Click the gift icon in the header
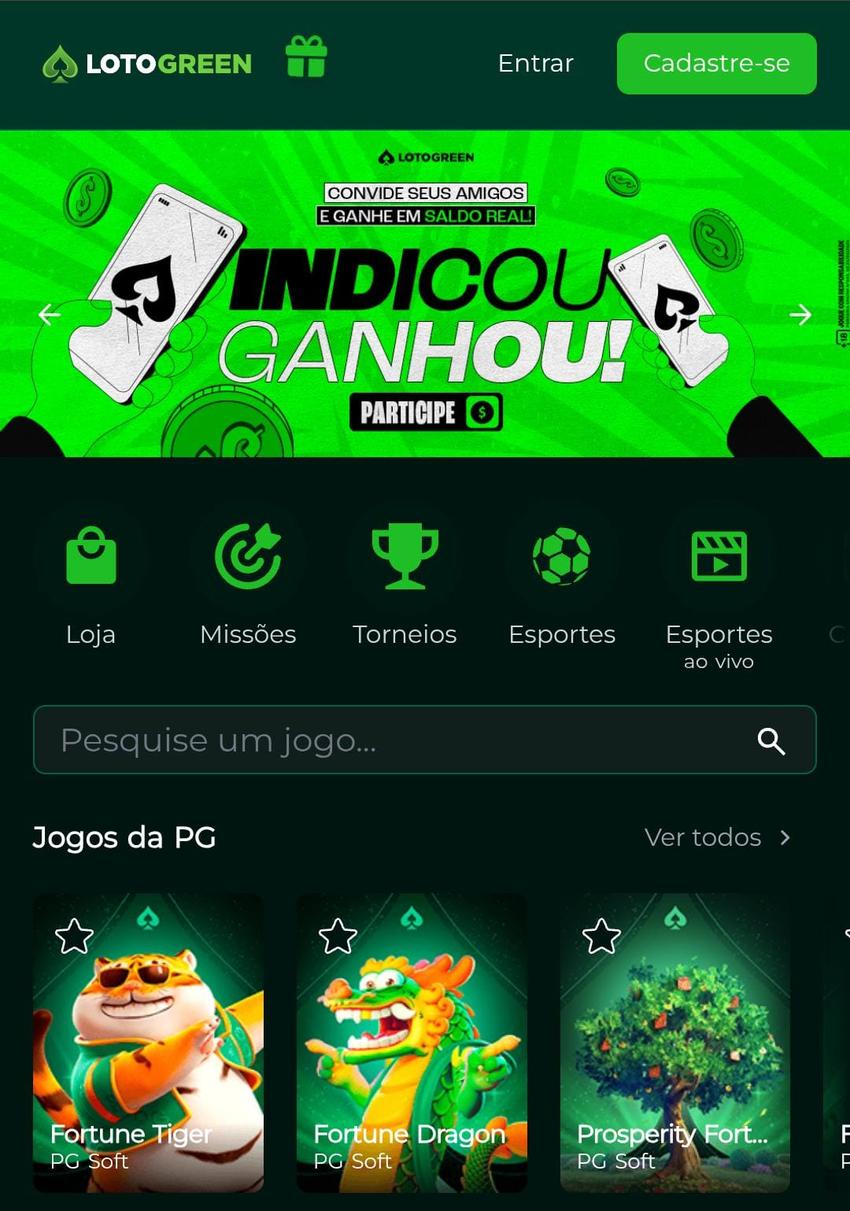This screenshot has width=850, height=1211. [306, 57]
